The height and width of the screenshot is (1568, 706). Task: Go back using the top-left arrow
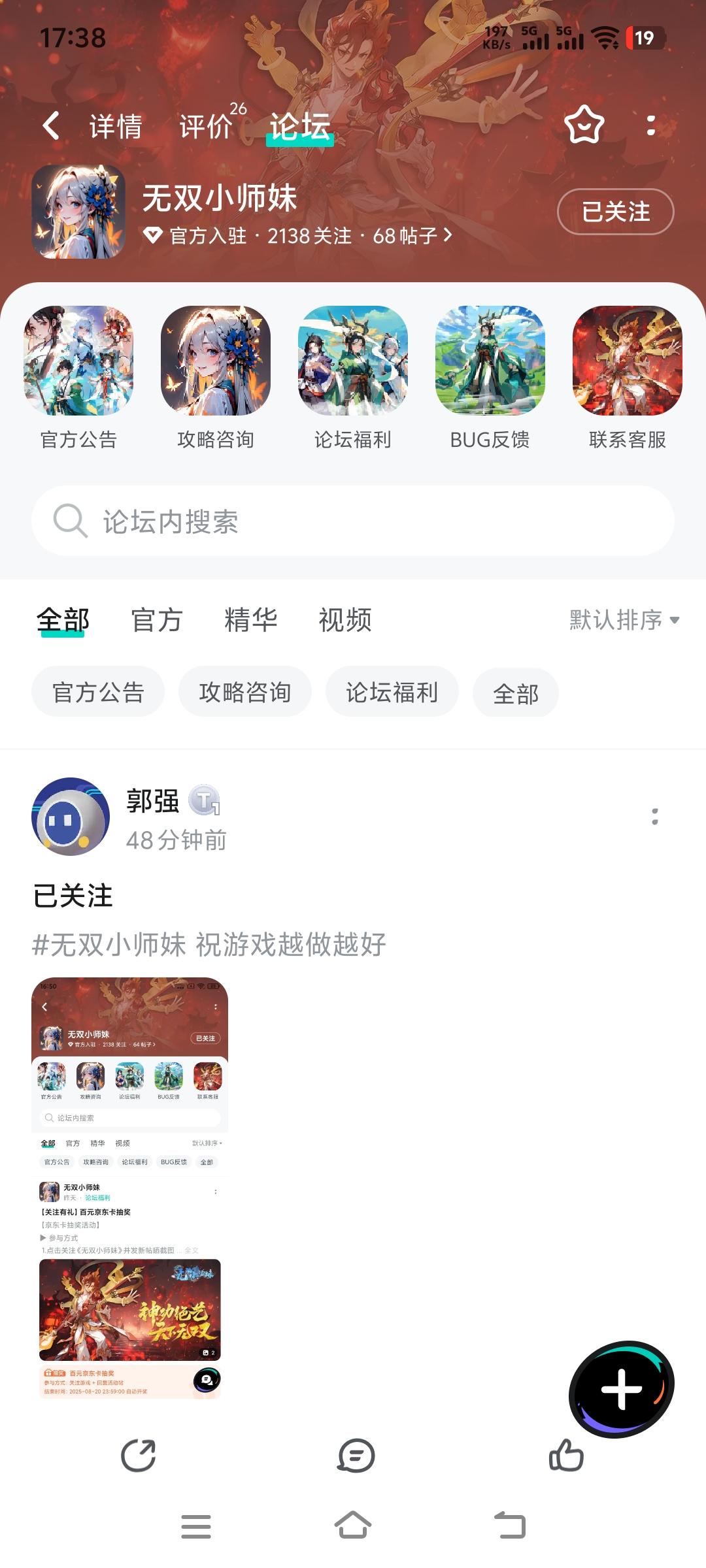pyautogui.click(x=51, y=125)
